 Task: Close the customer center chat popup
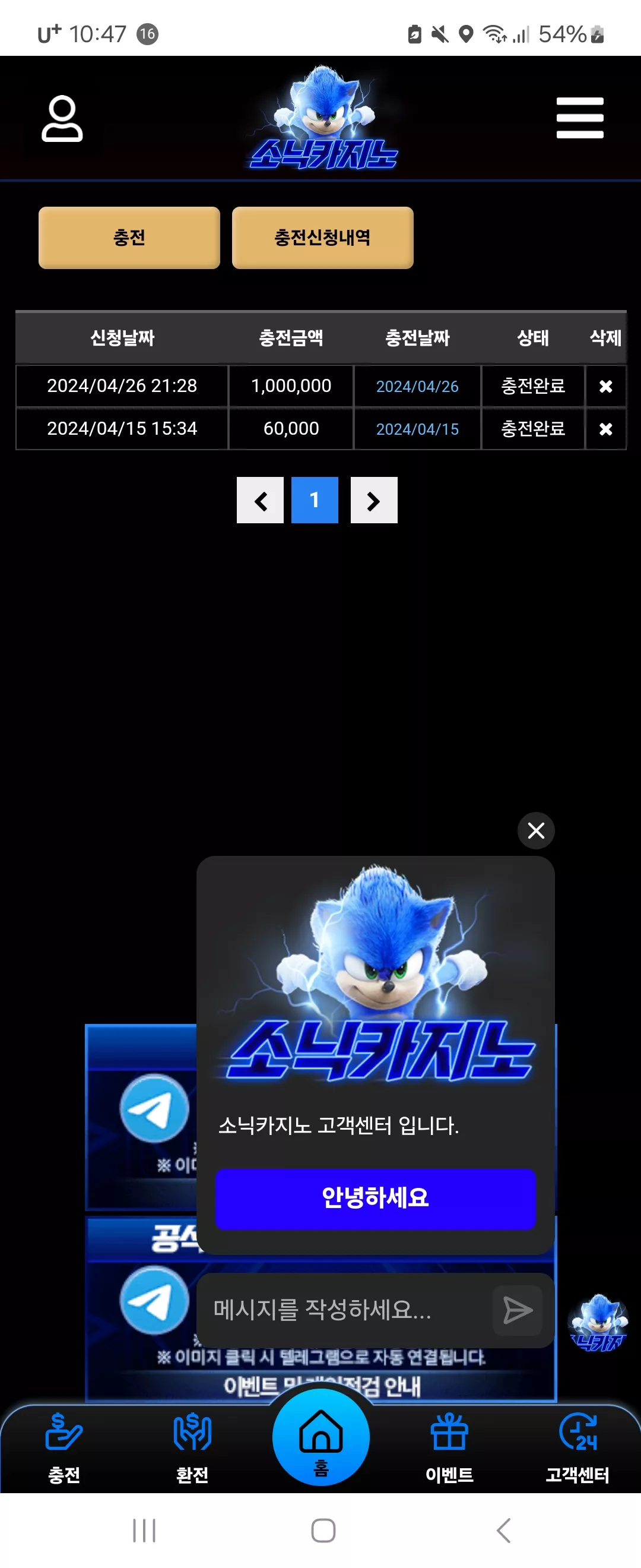[x=536, y=830]
